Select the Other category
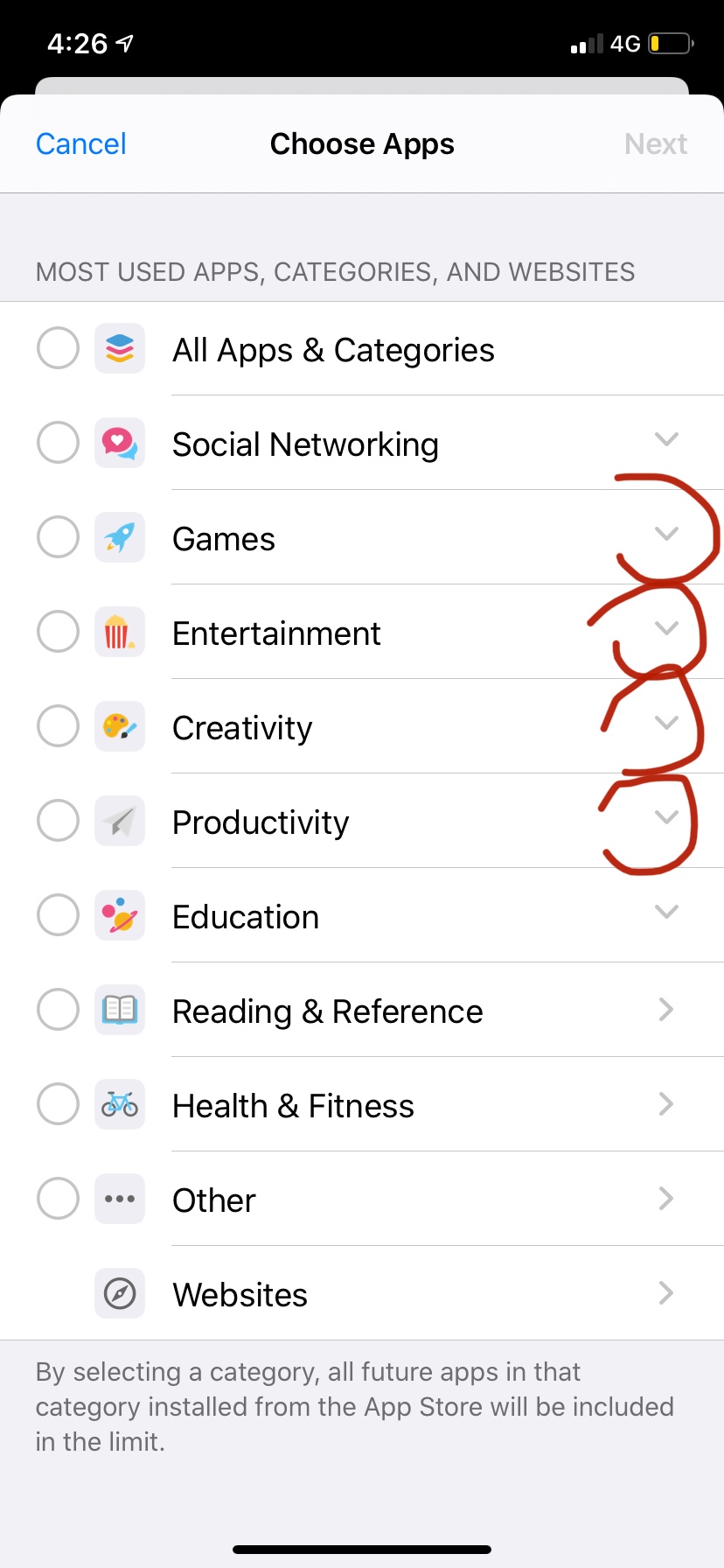 click(x=58, y=1199)
